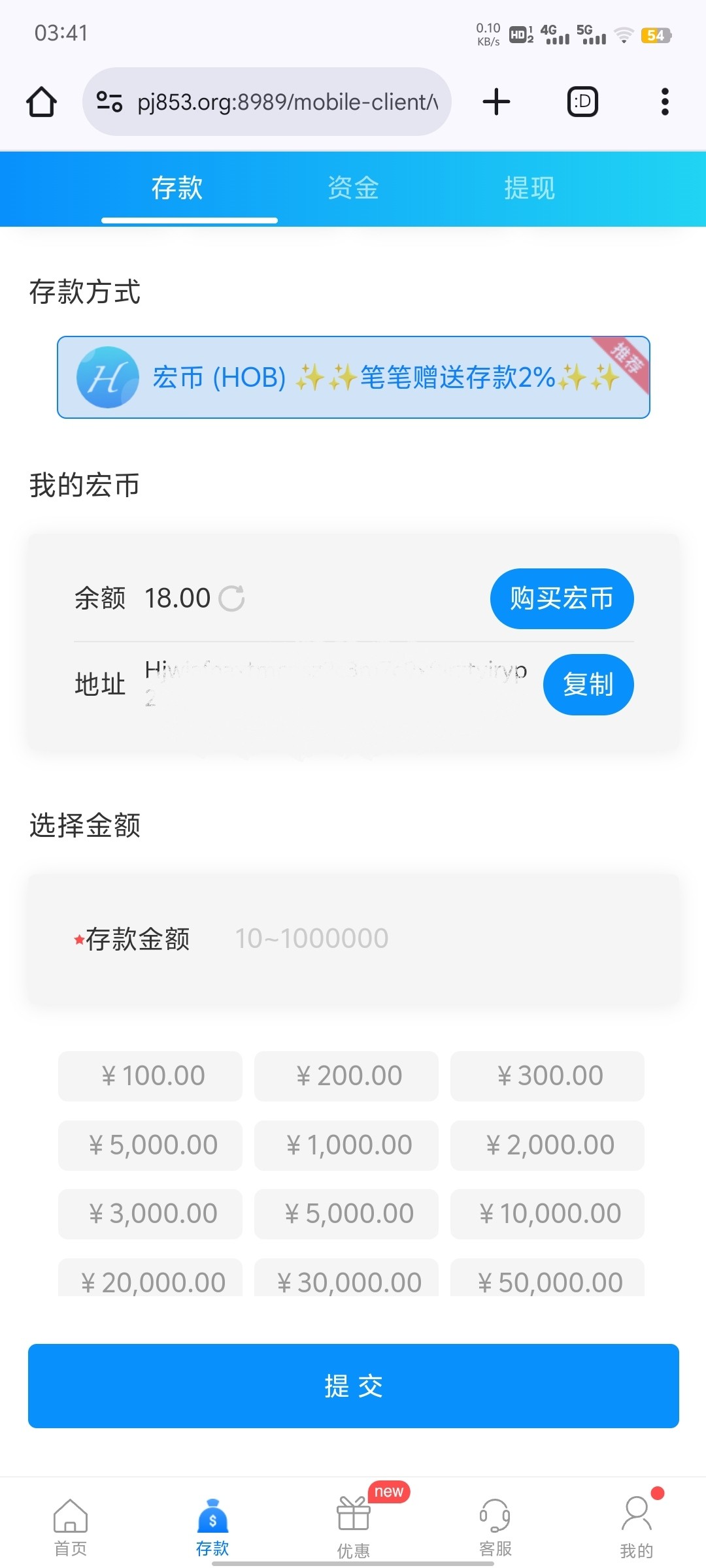The height and width of the screenshot is (1568, 706).
Task: Choose the ¥100.00 amount chip
Action: click(150, 1076)
